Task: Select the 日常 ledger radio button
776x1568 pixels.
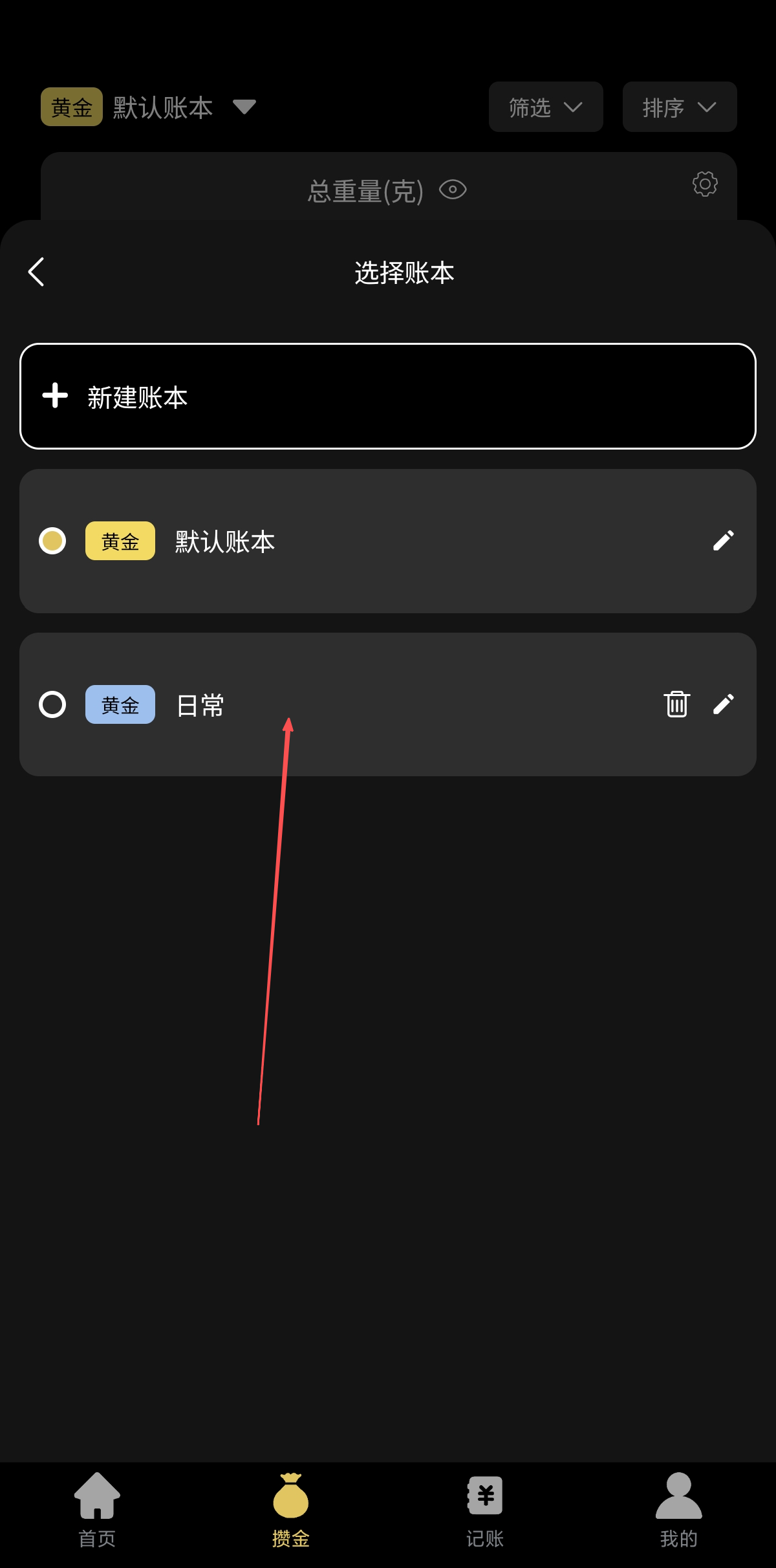Action: (x=52, y=704)
